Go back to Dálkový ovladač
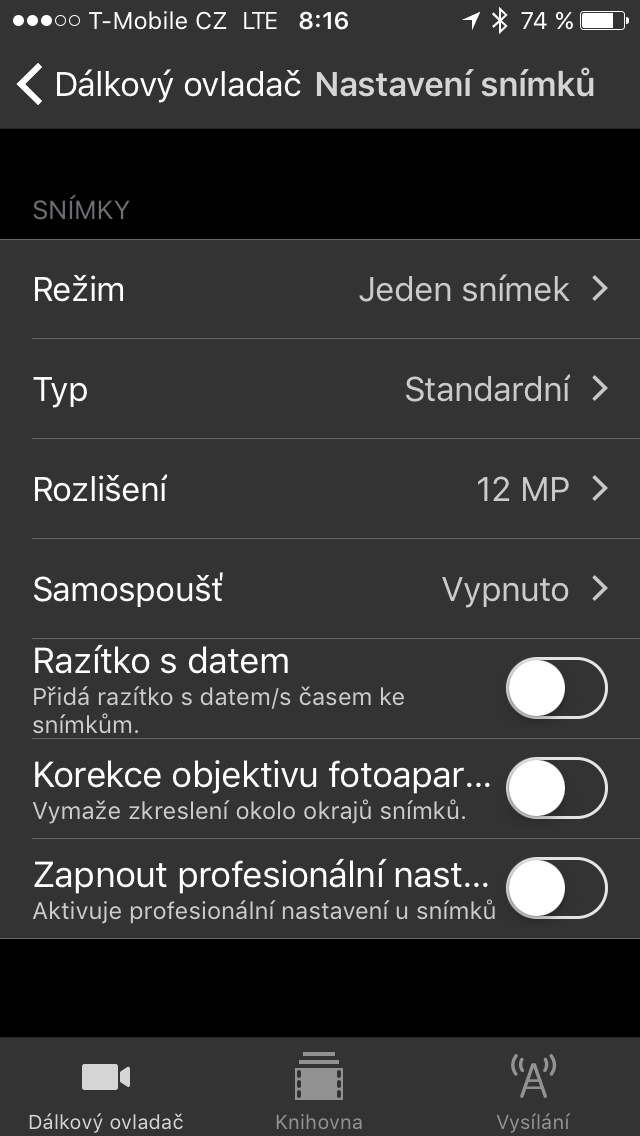640x1136 pixels. pos(158,85)
